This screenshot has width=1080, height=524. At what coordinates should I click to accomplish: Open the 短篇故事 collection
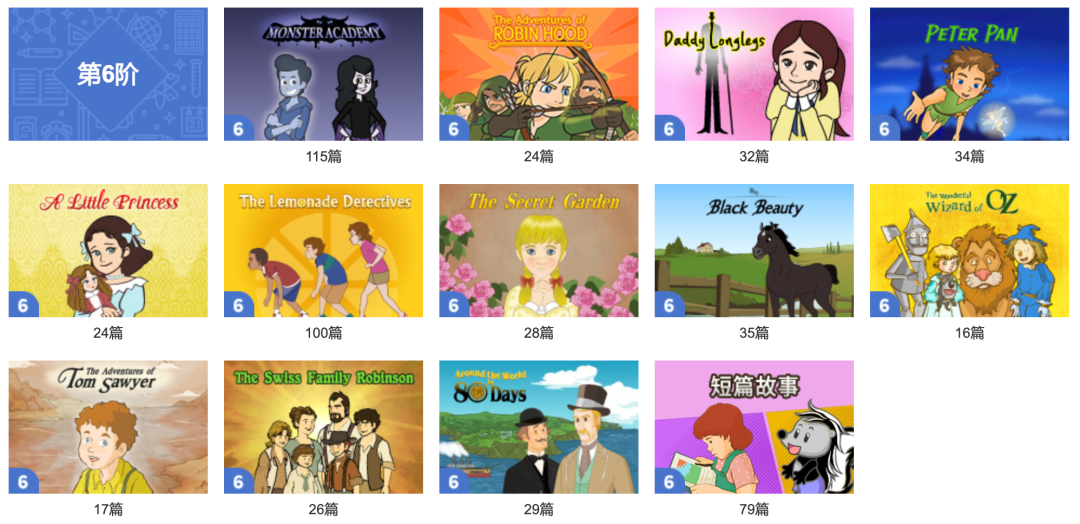pos(754,427)
